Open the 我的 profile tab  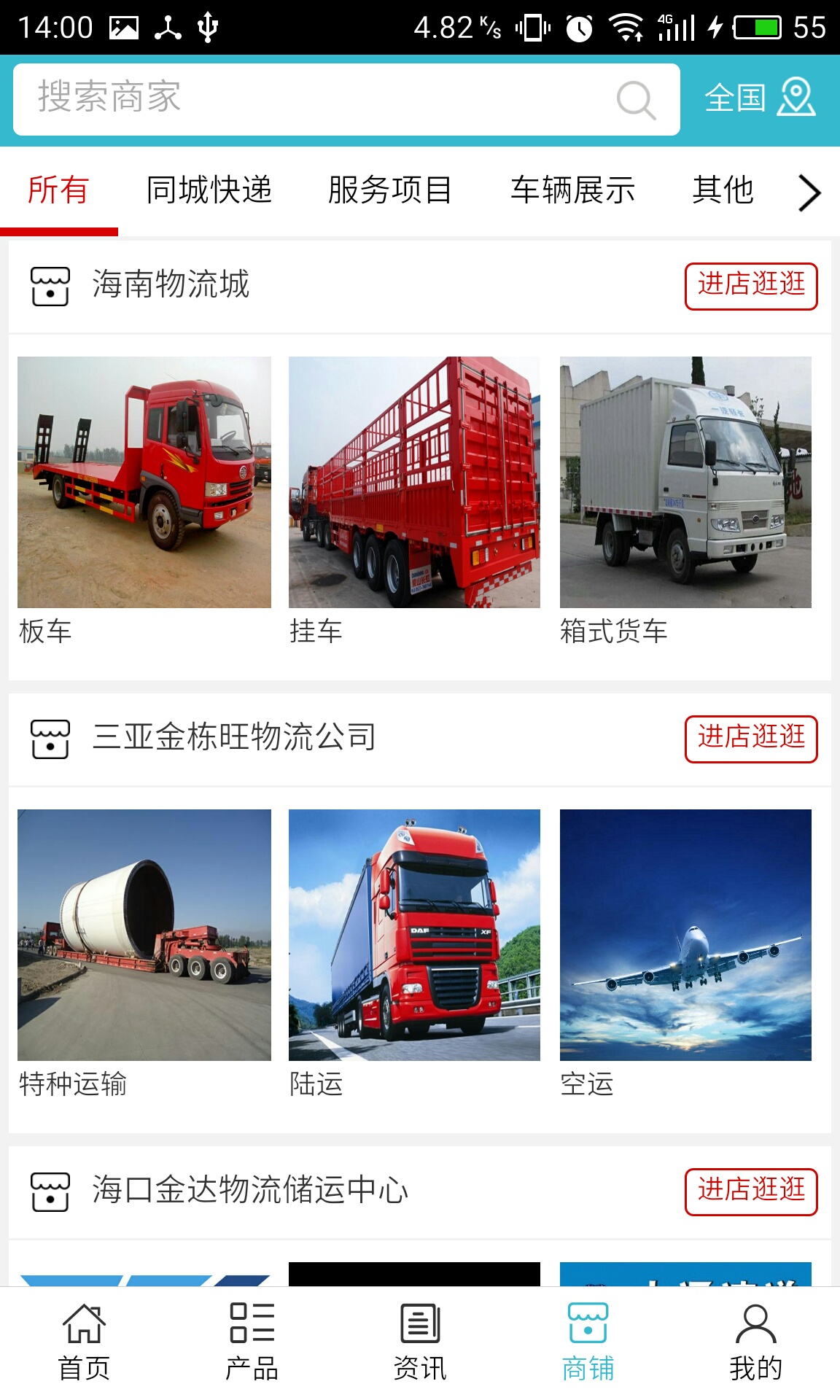pos(755,1342)
